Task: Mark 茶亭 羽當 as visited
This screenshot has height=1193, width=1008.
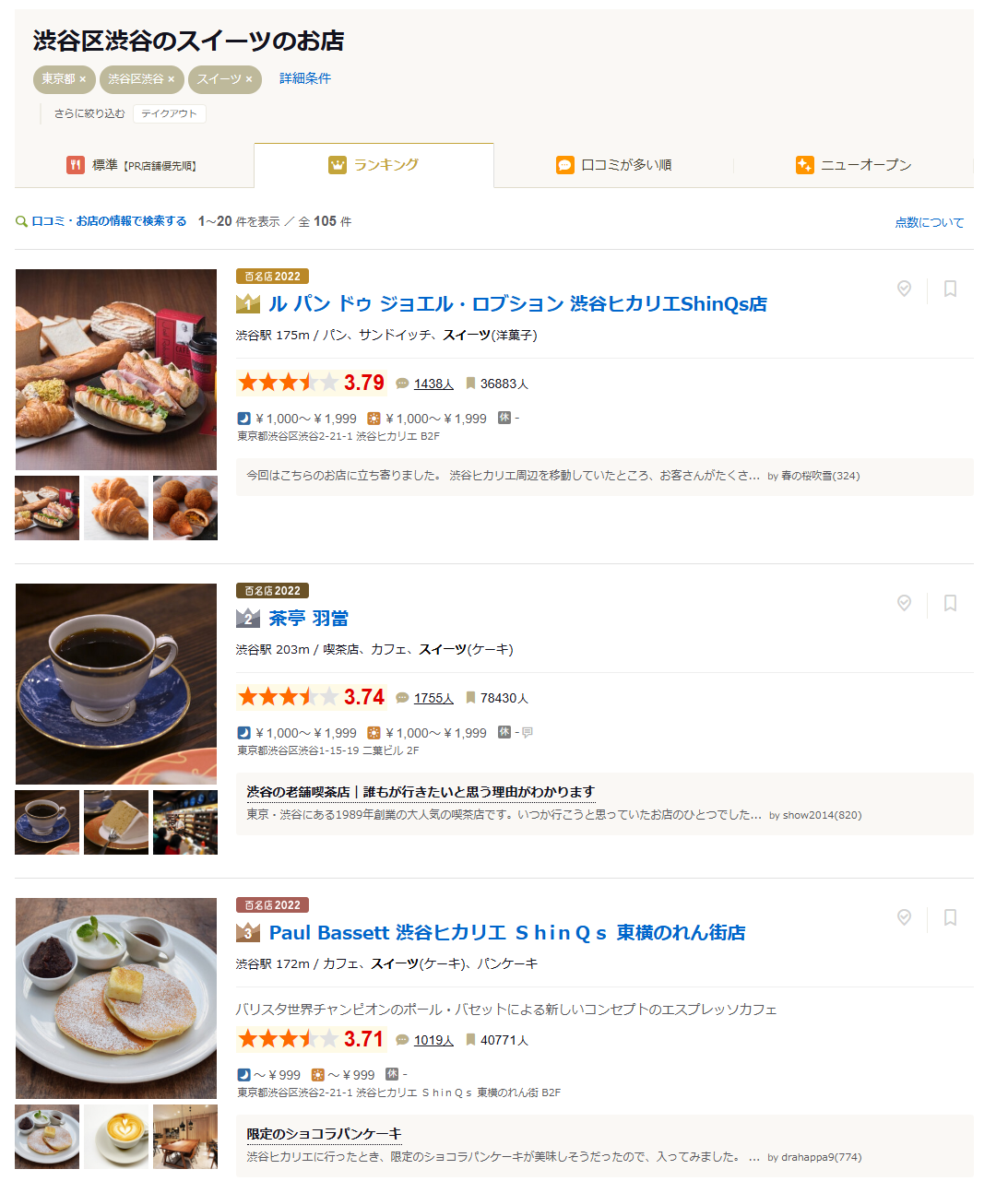Action: click(904, 603)
